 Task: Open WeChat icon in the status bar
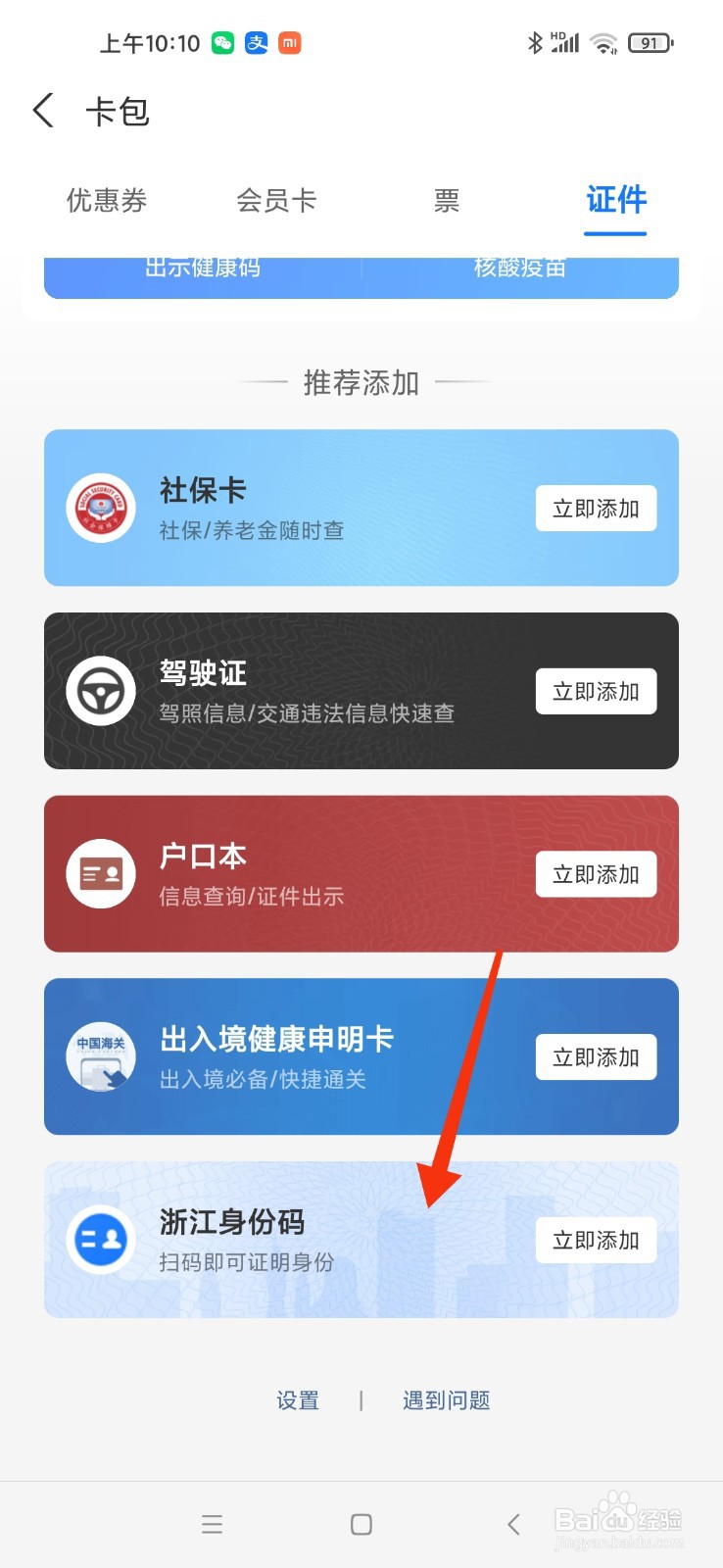coord(222,42)
